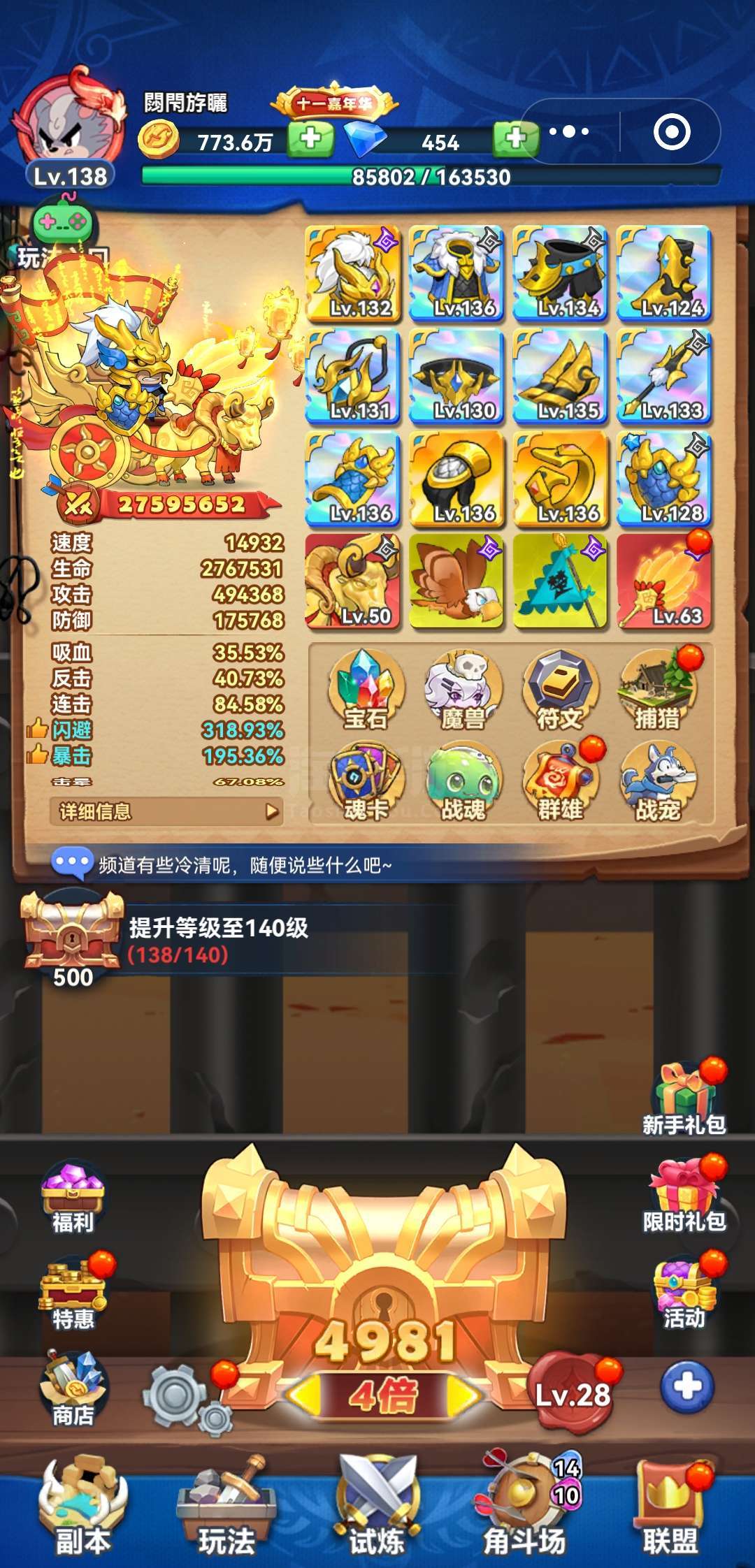Screen dimensions: 755x1568
Task: Open the 新手礼包 newbie gift pack
Action: (x=685, y=1097)
